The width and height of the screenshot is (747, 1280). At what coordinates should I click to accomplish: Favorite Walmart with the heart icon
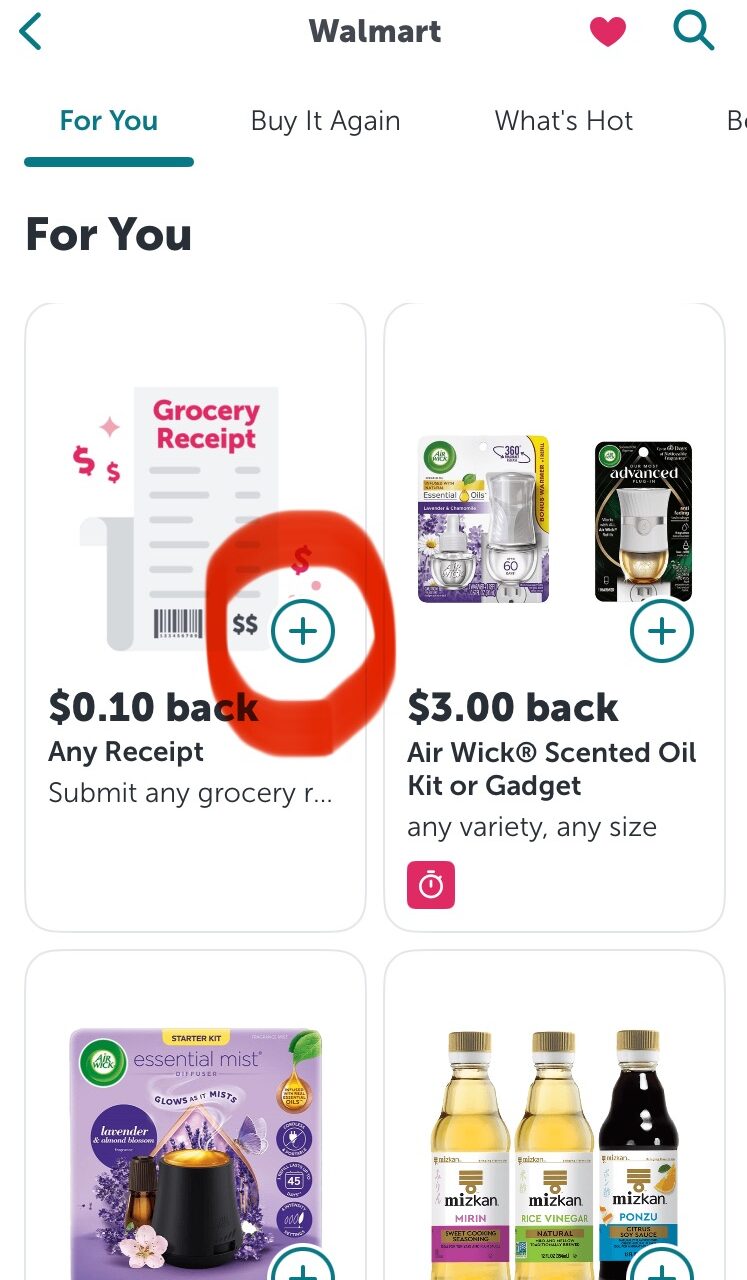[607, 32]
